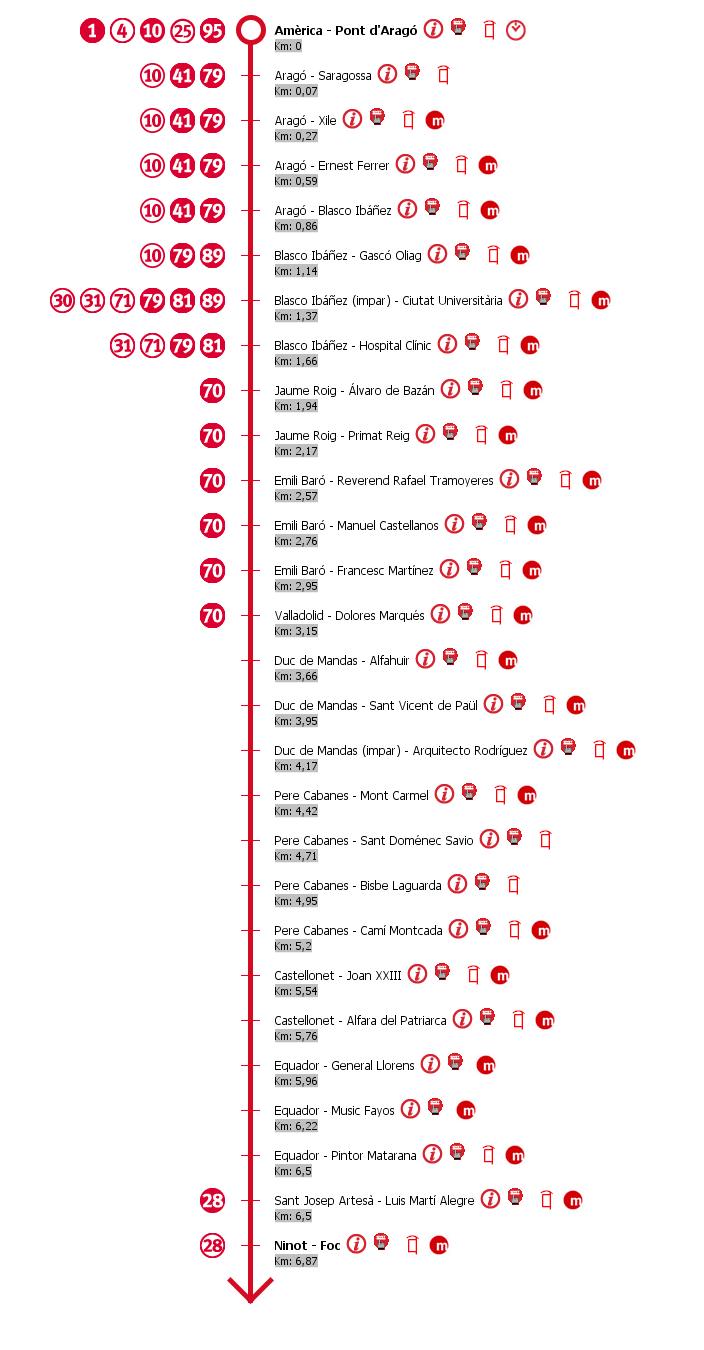
Task: Tap the clock icon at Amèrica - Pont d'Aragó
Action: (515, 30)
